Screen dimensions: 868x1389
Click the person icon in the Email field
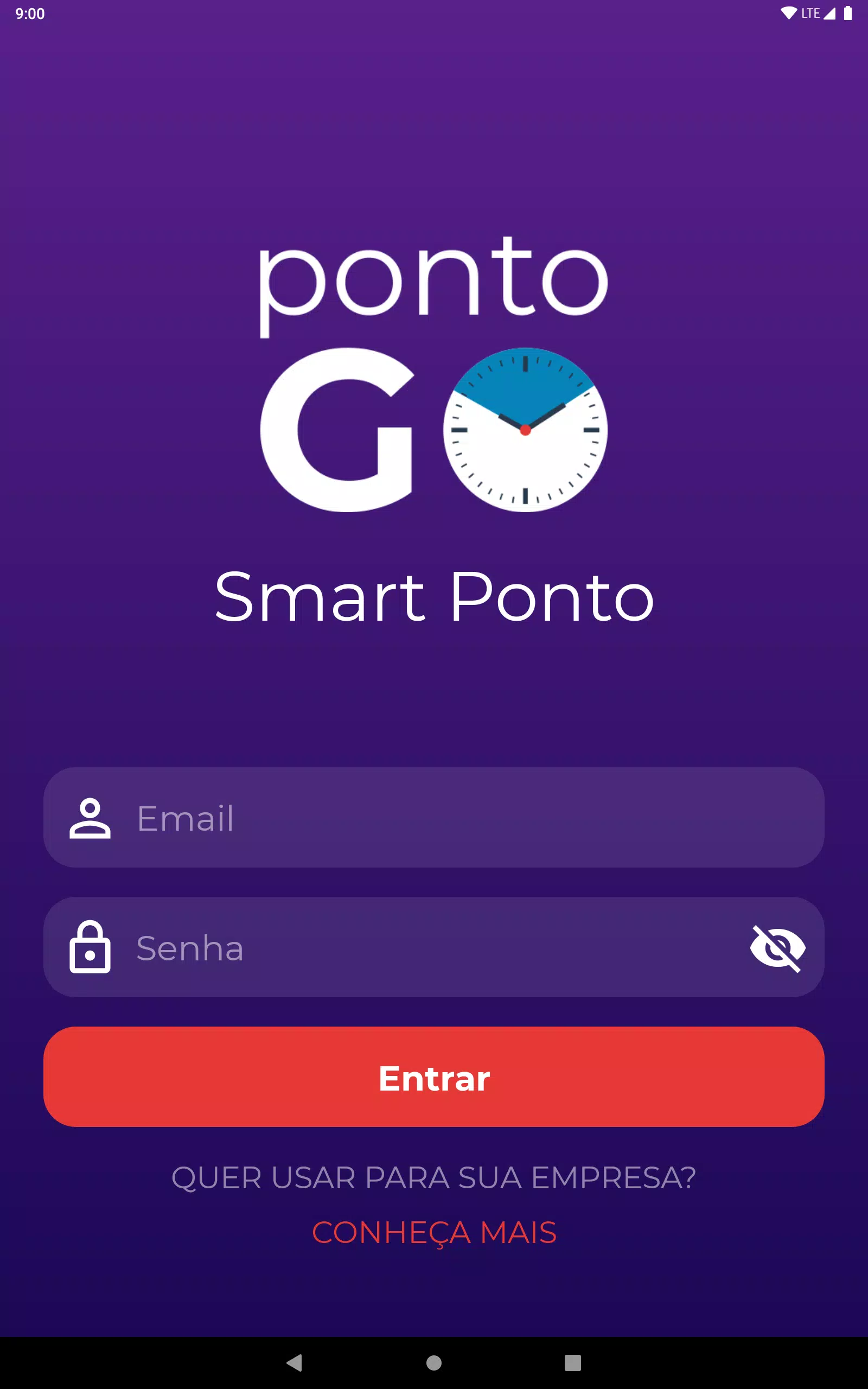tap(92, 818)
